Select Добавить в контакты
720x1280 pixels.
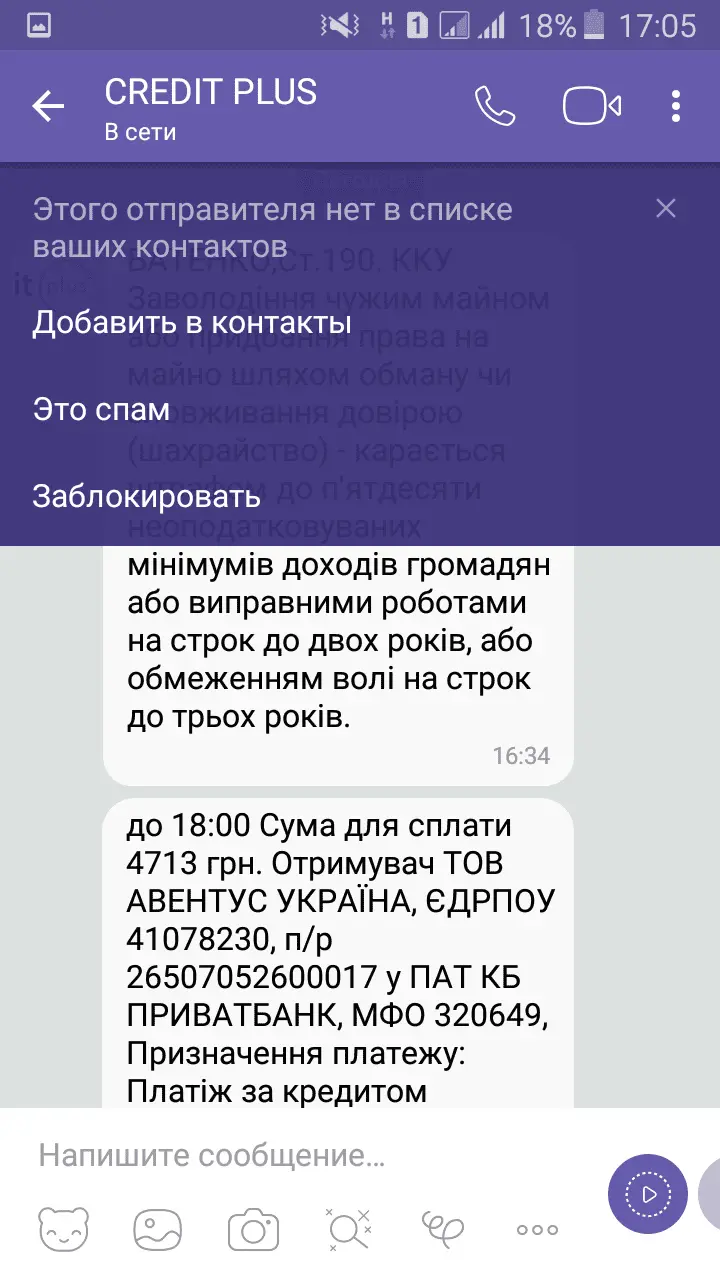191,323
